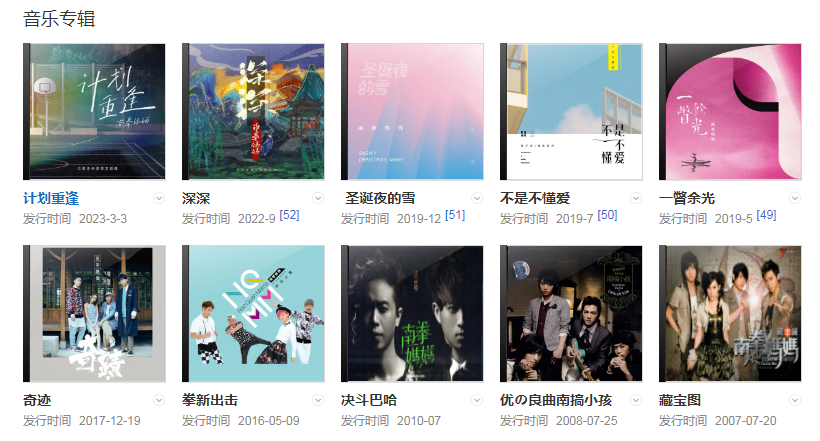This screenshot has width=820, height=441.
Task: Expand details arrow beside 圣诞夜的雪
Action: 477,198
